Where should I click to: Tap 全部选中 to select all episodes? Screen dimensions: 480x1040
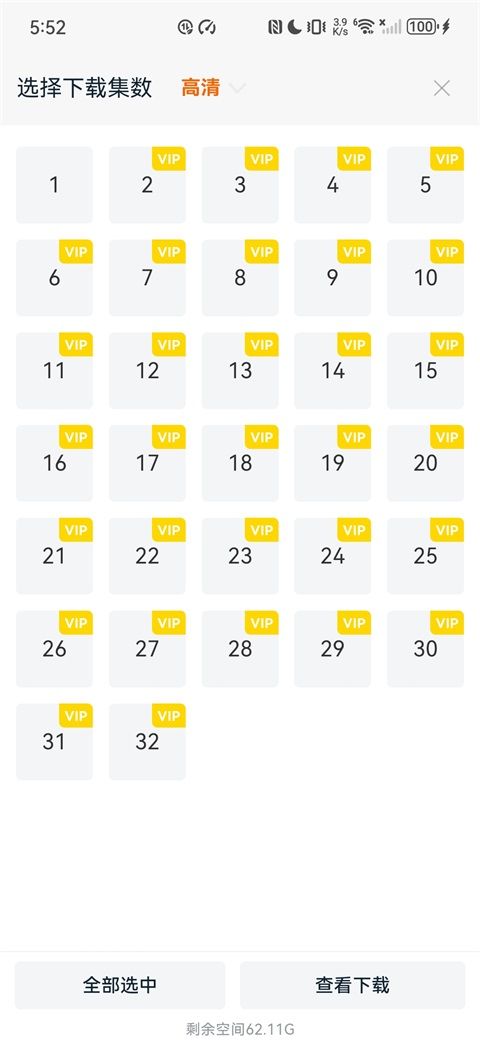(120, 985)
